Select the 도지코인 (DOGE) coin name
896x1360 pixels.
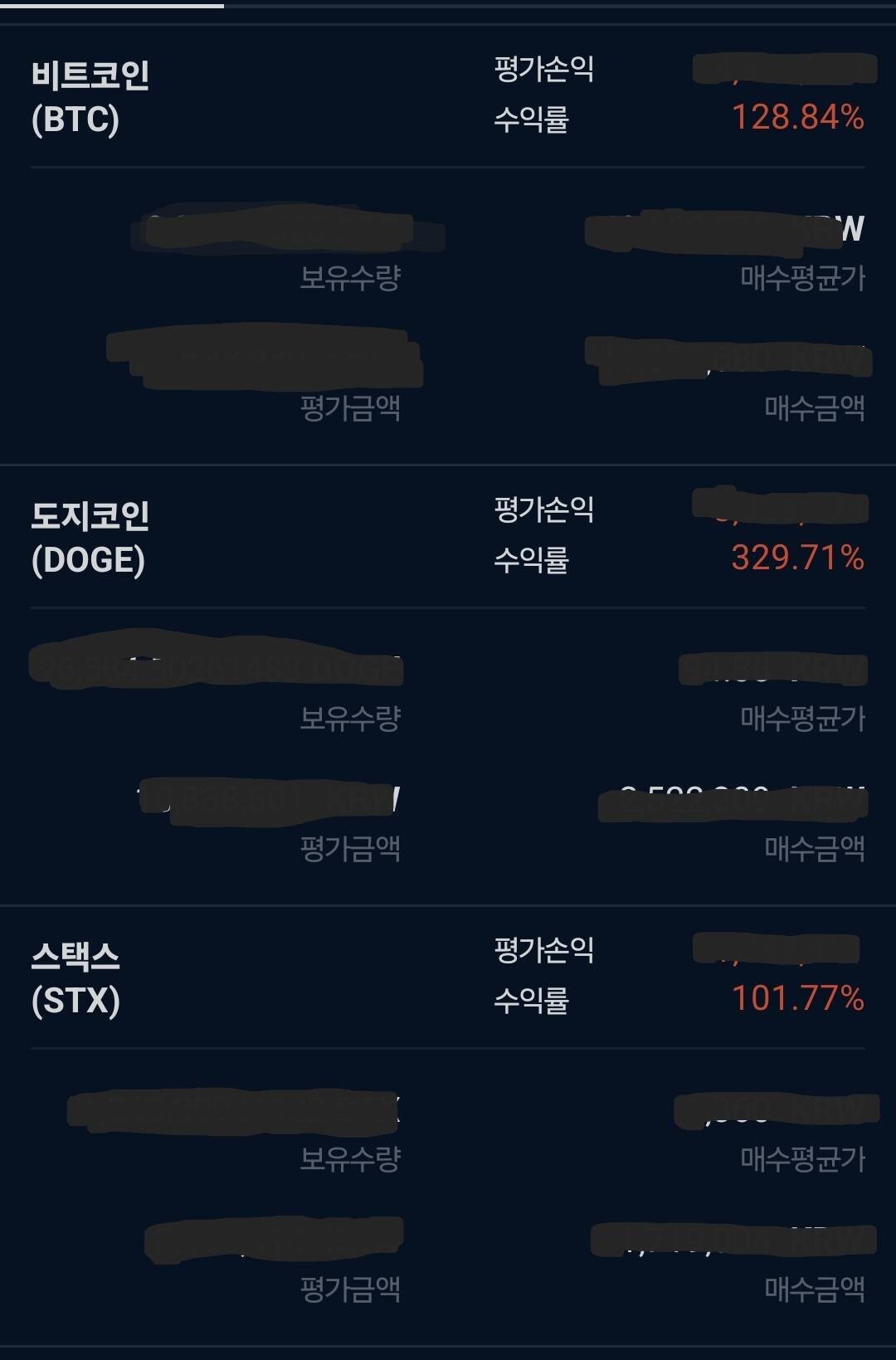91,535
